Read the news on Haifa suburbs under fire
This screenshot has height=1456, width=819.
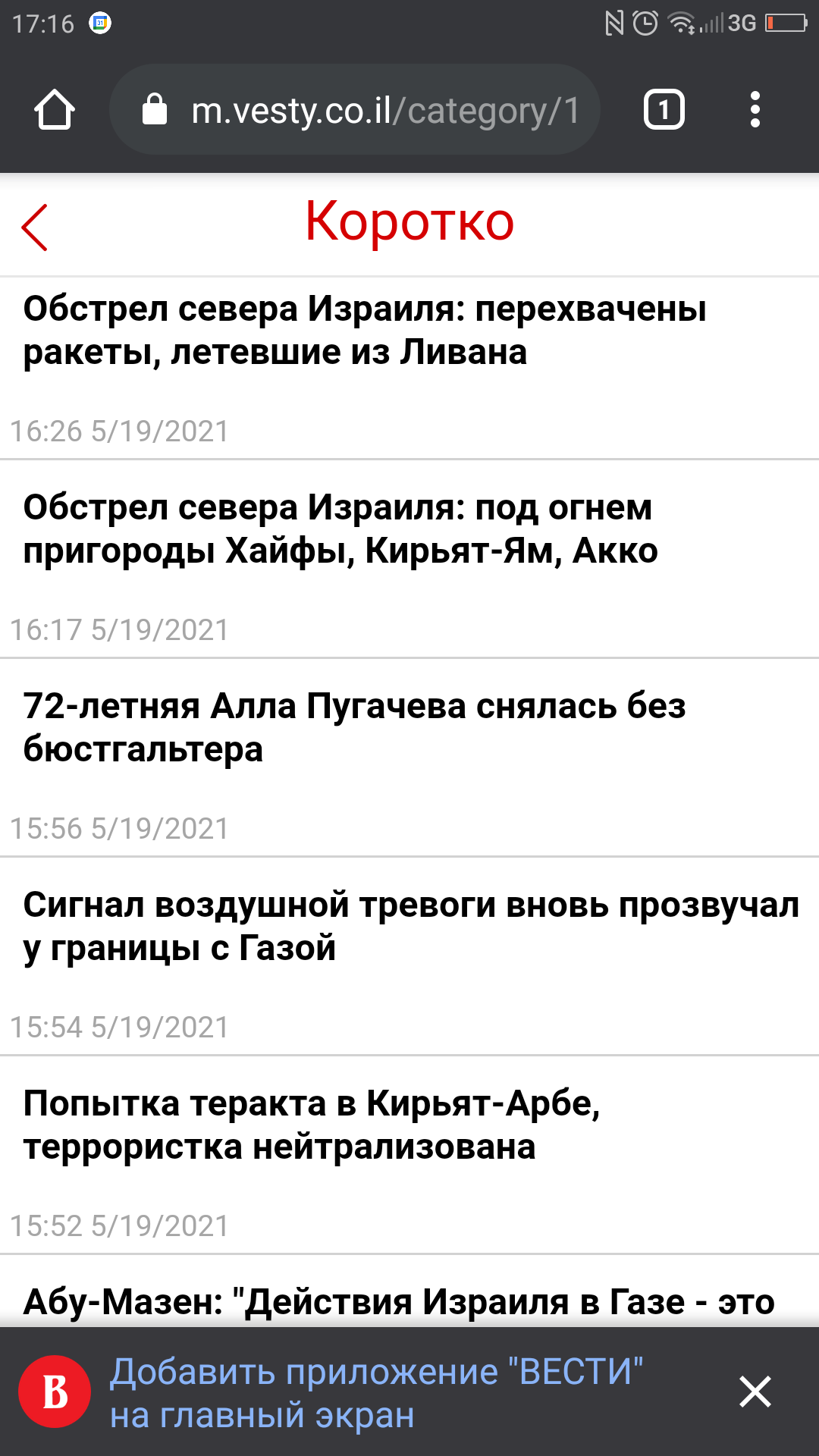pos(340,529)
